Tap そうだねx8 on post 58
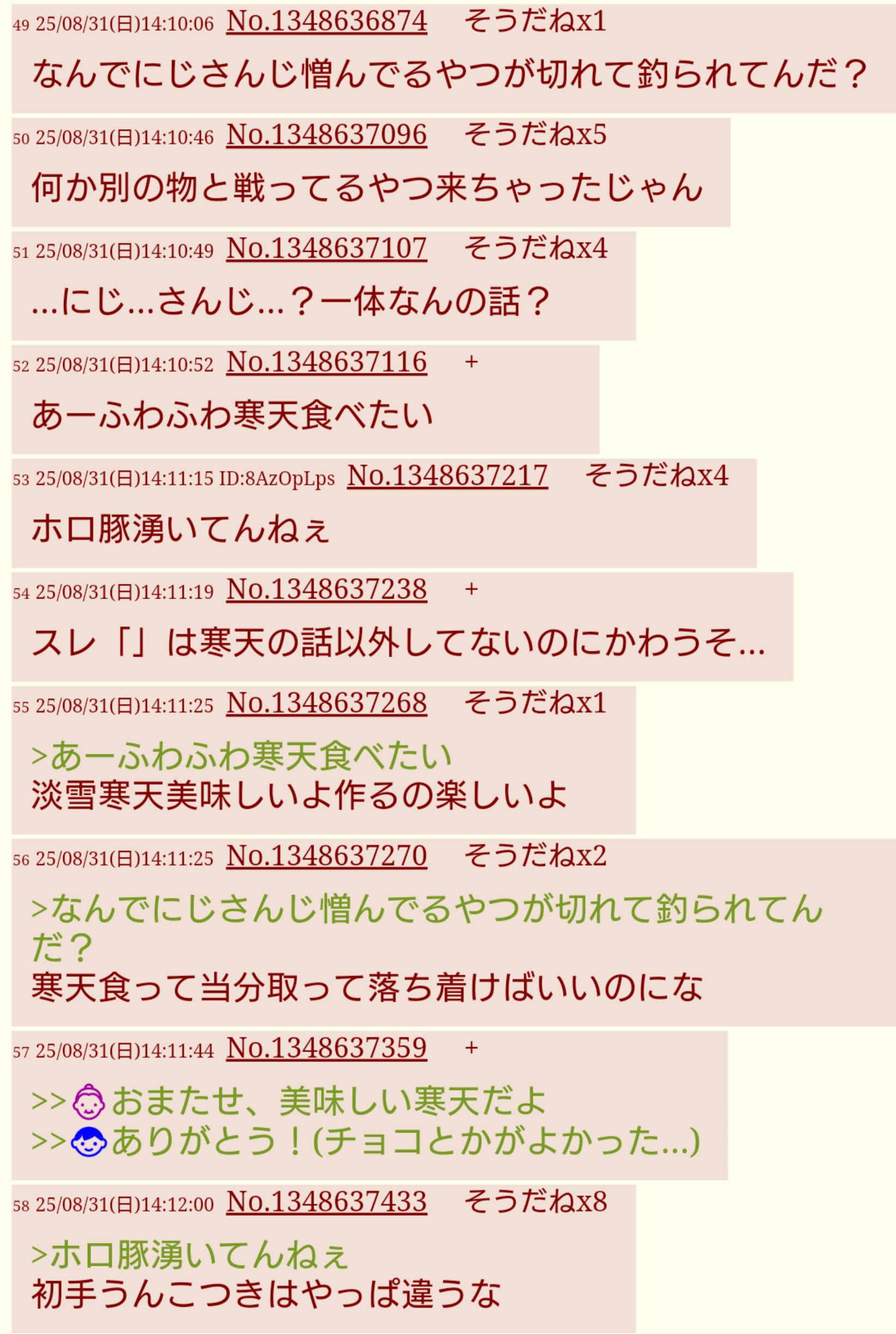The width and height of the screenshot is (896, 1334). [534, 1202]
